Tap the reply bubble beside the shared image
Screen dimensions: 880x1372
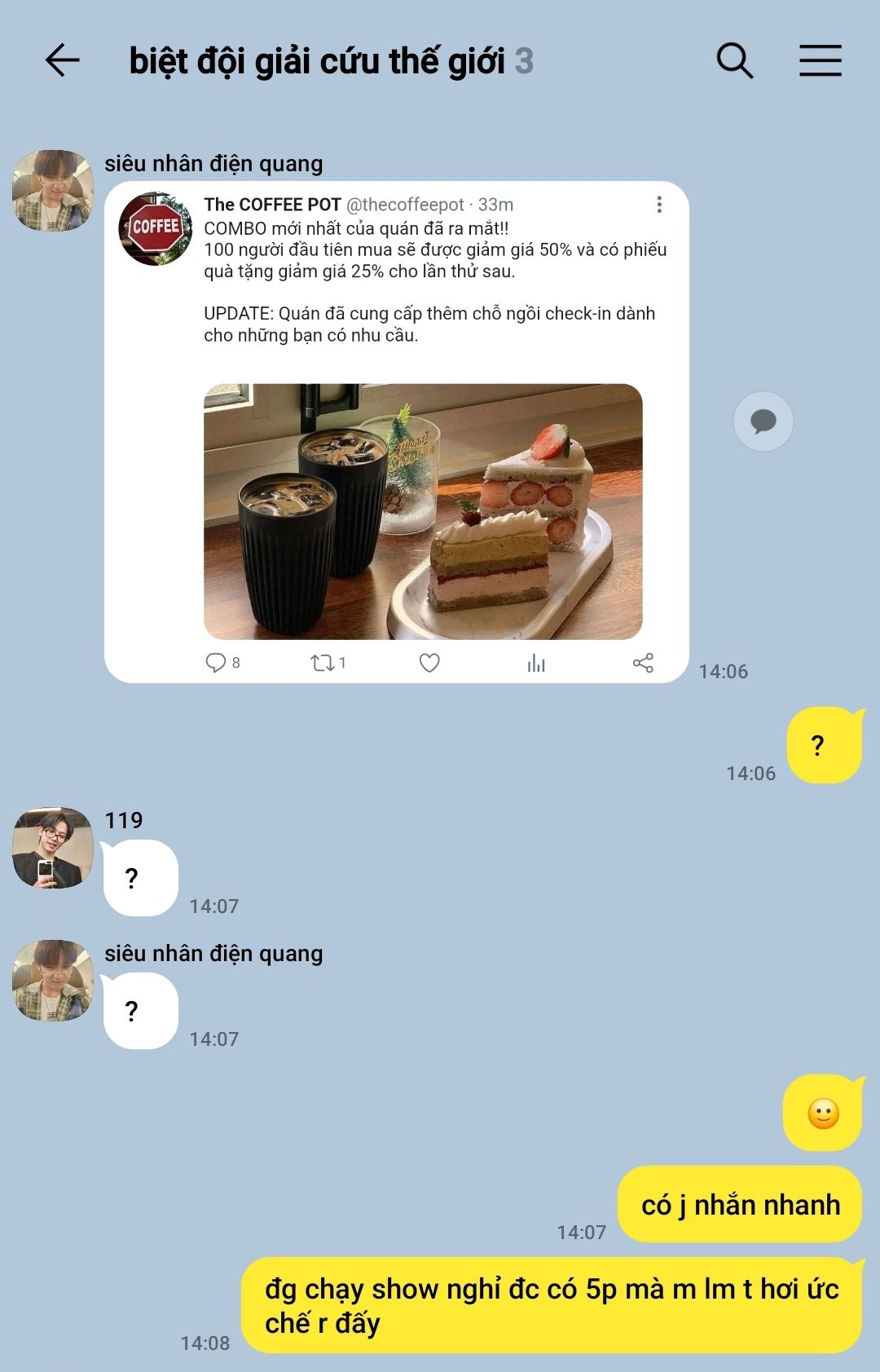point(763,421)
